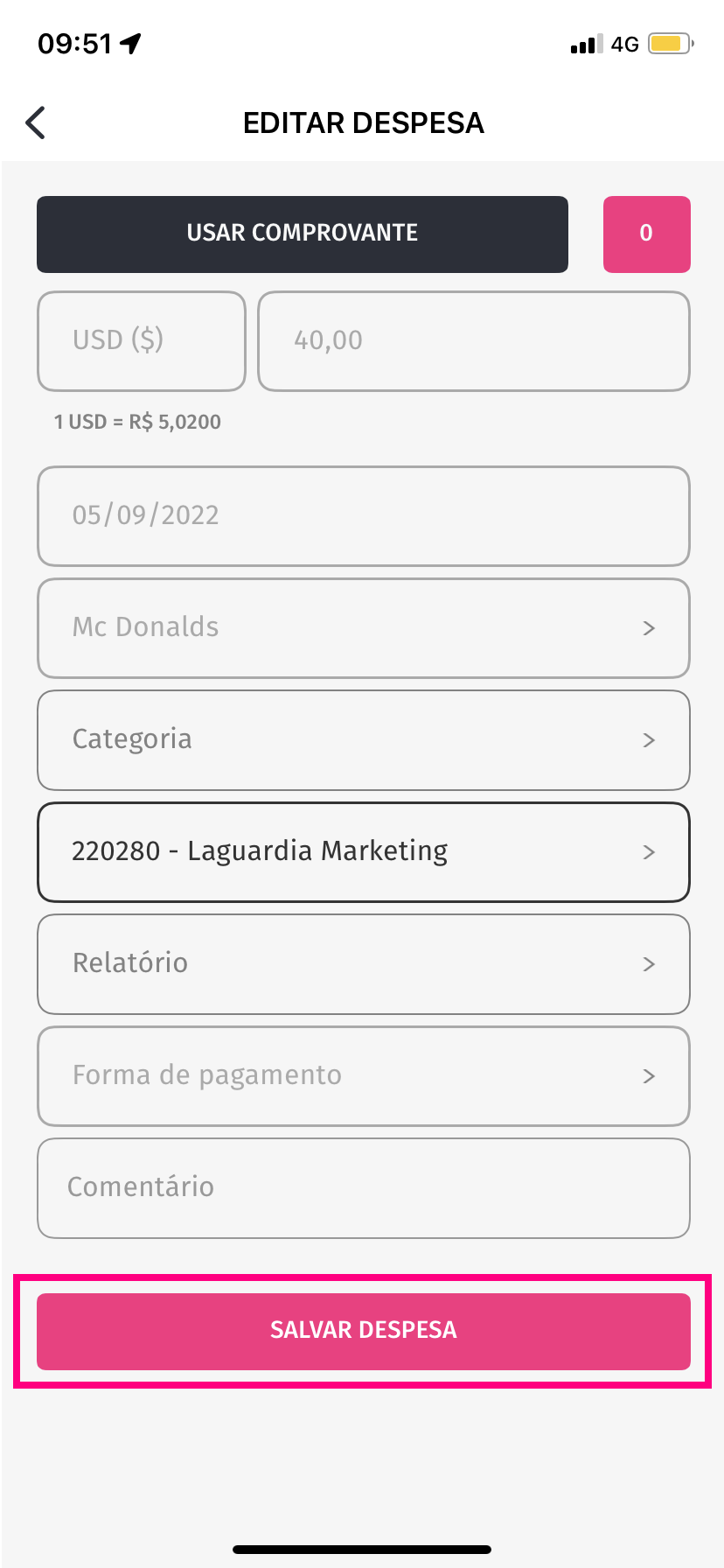This screenshot has height=1568, width=724.
Task: Expand the Mc Donalds vendor field
Action: point(363,627)
